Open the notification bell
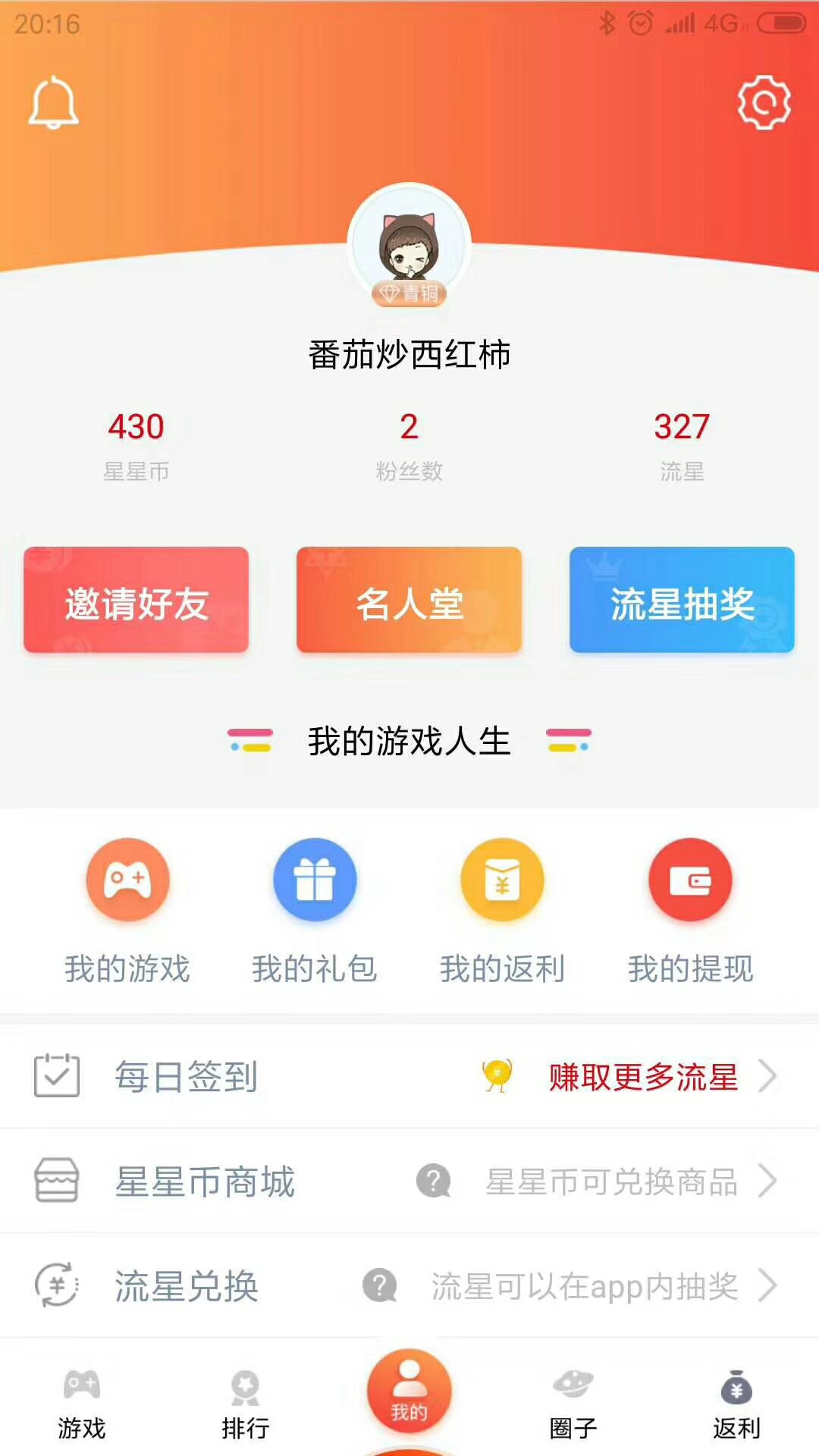819x1456 pixels. pos(53,104)
